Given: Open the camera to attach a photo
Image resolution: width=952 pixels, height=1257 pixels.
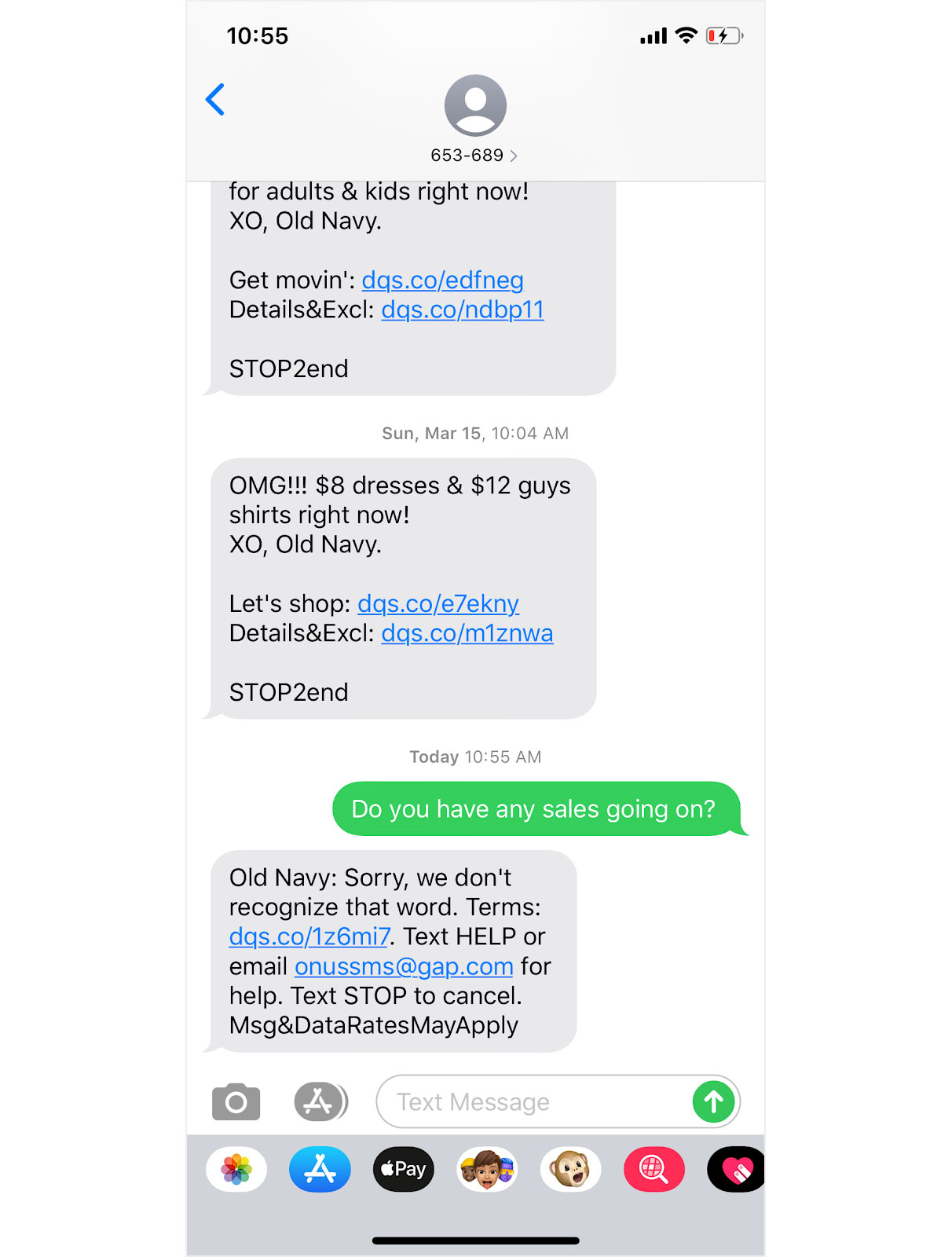Looking at the screenshot, I should click(x=236, y=1102).
